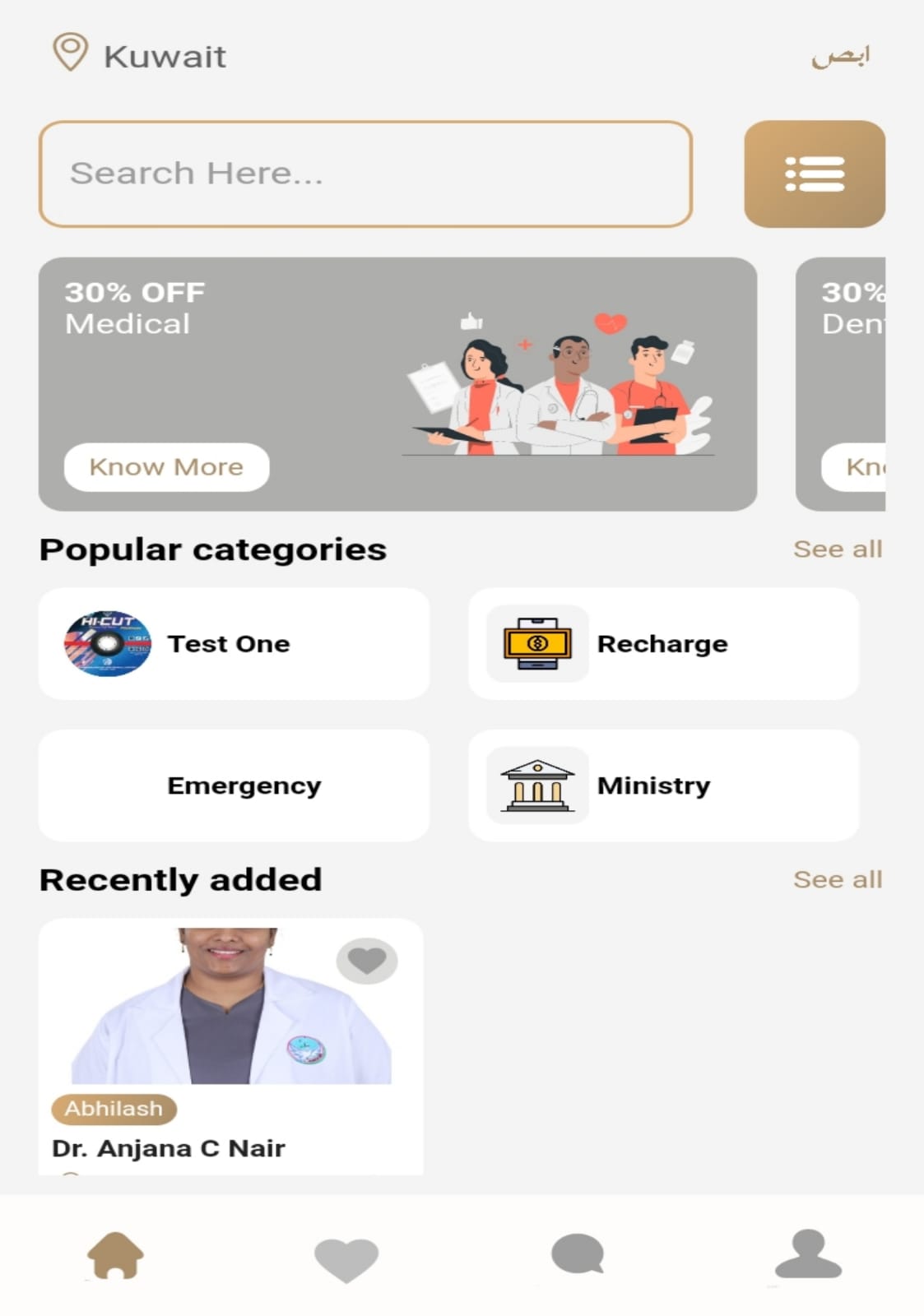The height and width of the screenshot is (1316, 924).
Task: Open the Ministry category
Action: pyautogui.click(x=663, y=785)
